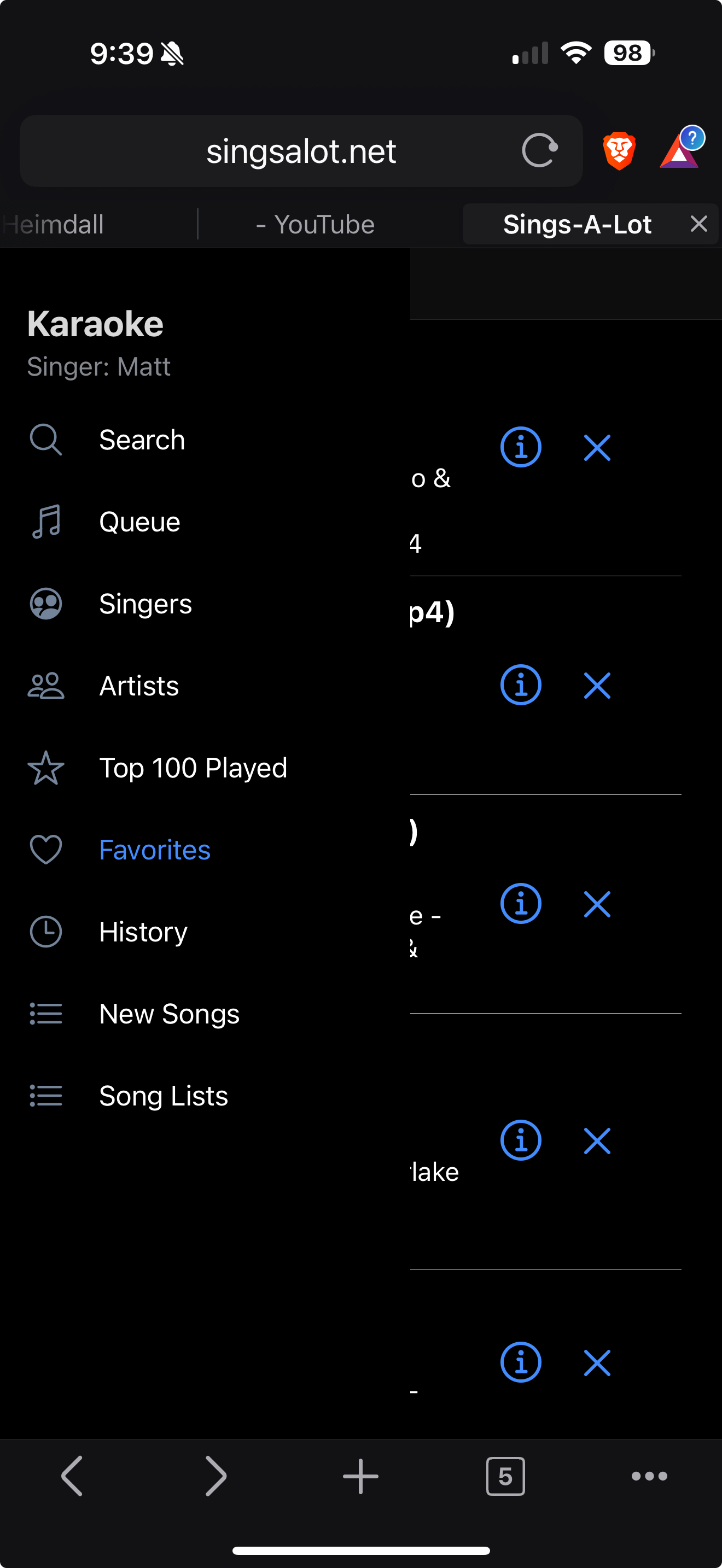Switch to the YouTube tab
The width and height of the screenshot is (722, 1568).
point(316,225)
